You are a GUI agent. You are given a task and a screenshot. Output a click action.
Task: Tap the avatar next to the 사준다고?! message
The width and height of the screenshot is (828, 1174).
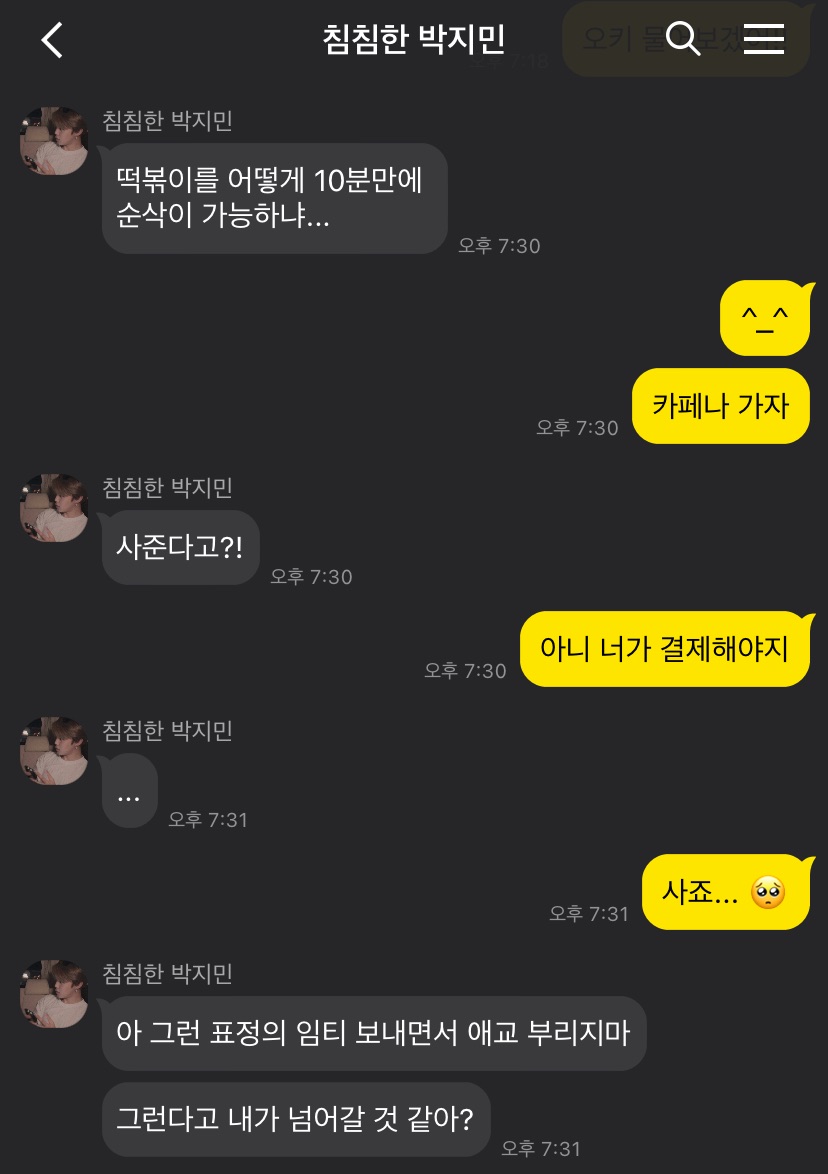54,508
